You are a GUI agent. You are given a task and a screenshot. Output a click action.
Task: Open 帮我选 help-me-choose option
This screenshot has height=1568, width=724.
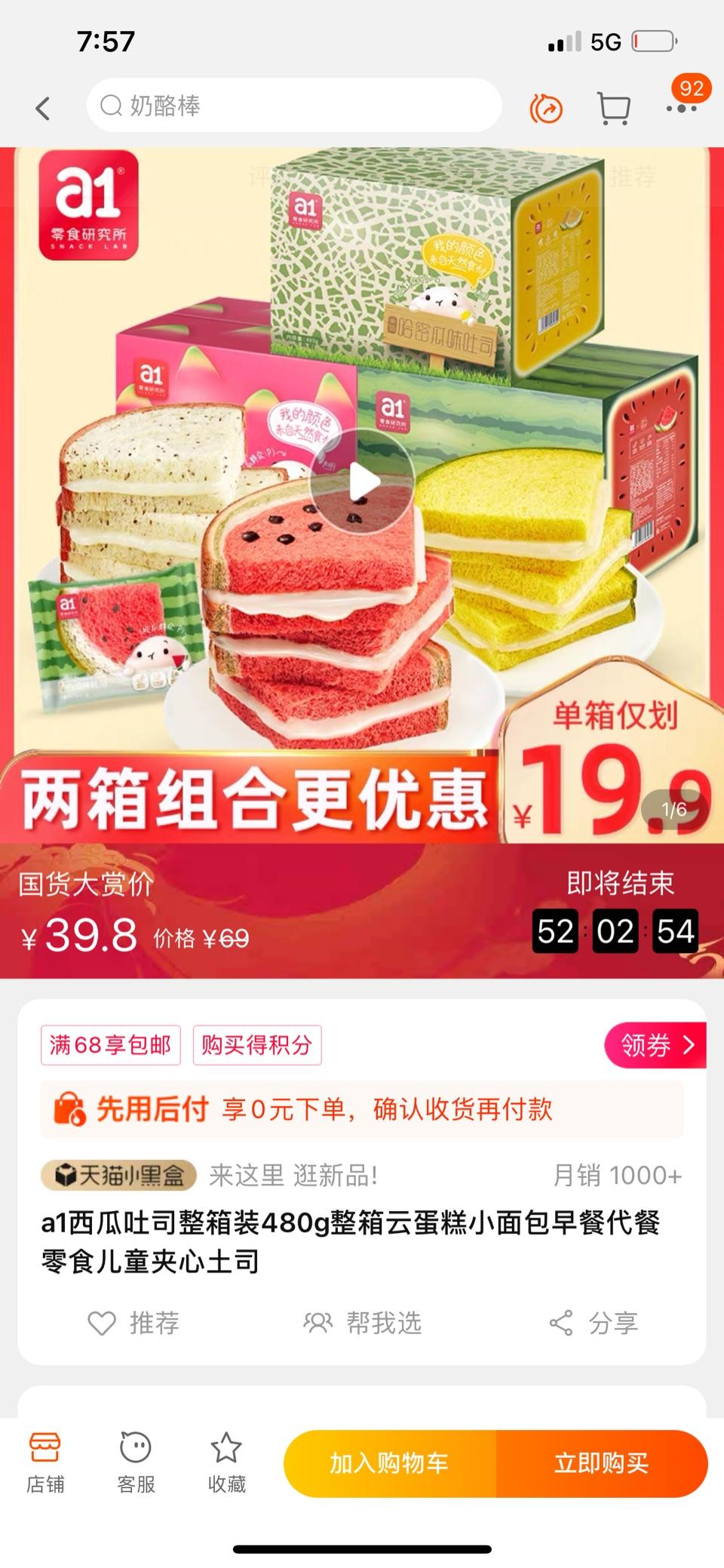(x=362, y=1323)
